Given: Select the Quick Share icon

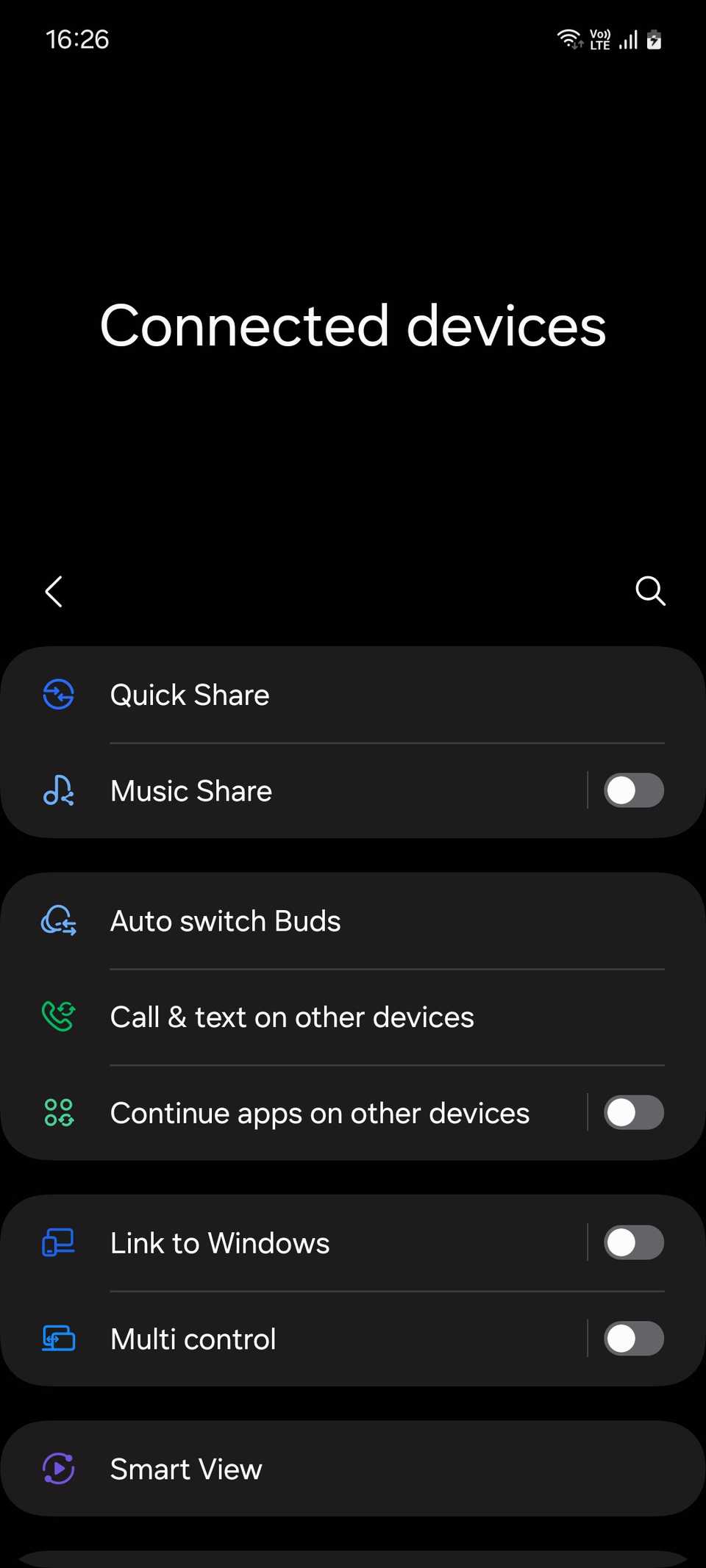Looking at the screenshot, I should pos(57,694).
